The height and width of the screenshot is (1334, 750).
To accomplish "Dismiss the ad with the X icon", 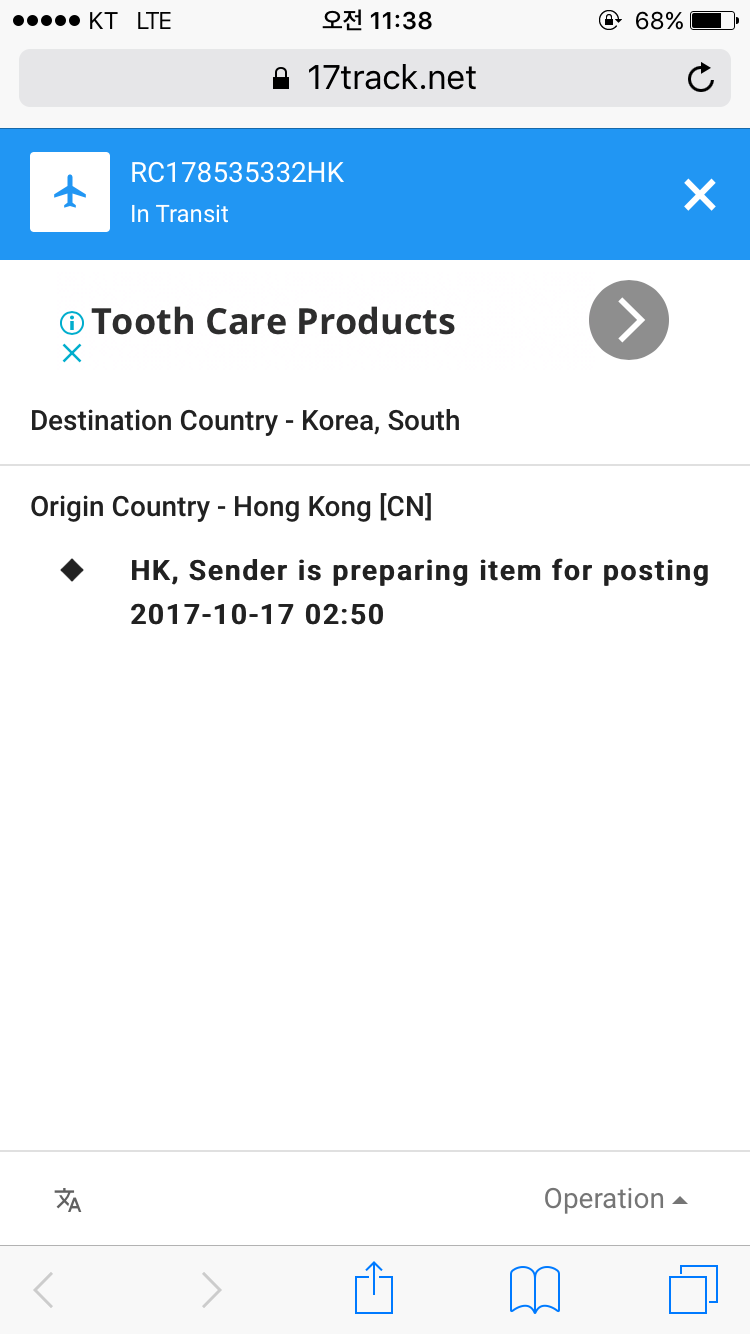I will tap(72, 353).
